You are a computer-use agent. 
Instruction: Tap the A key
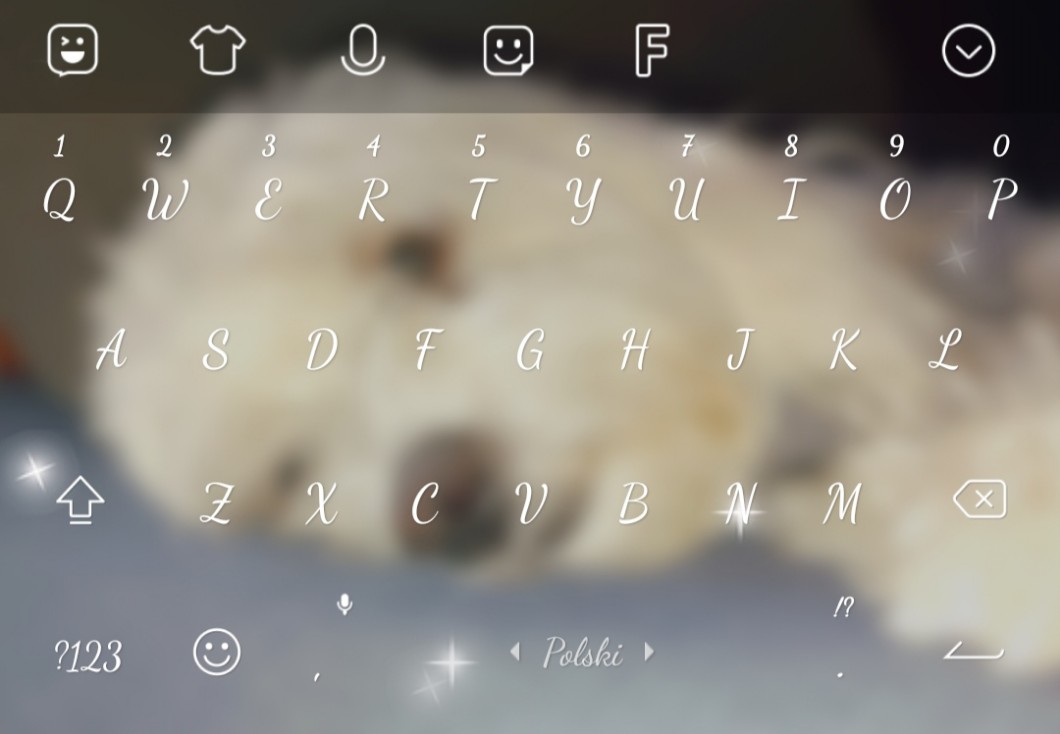[x=111, y=350]
